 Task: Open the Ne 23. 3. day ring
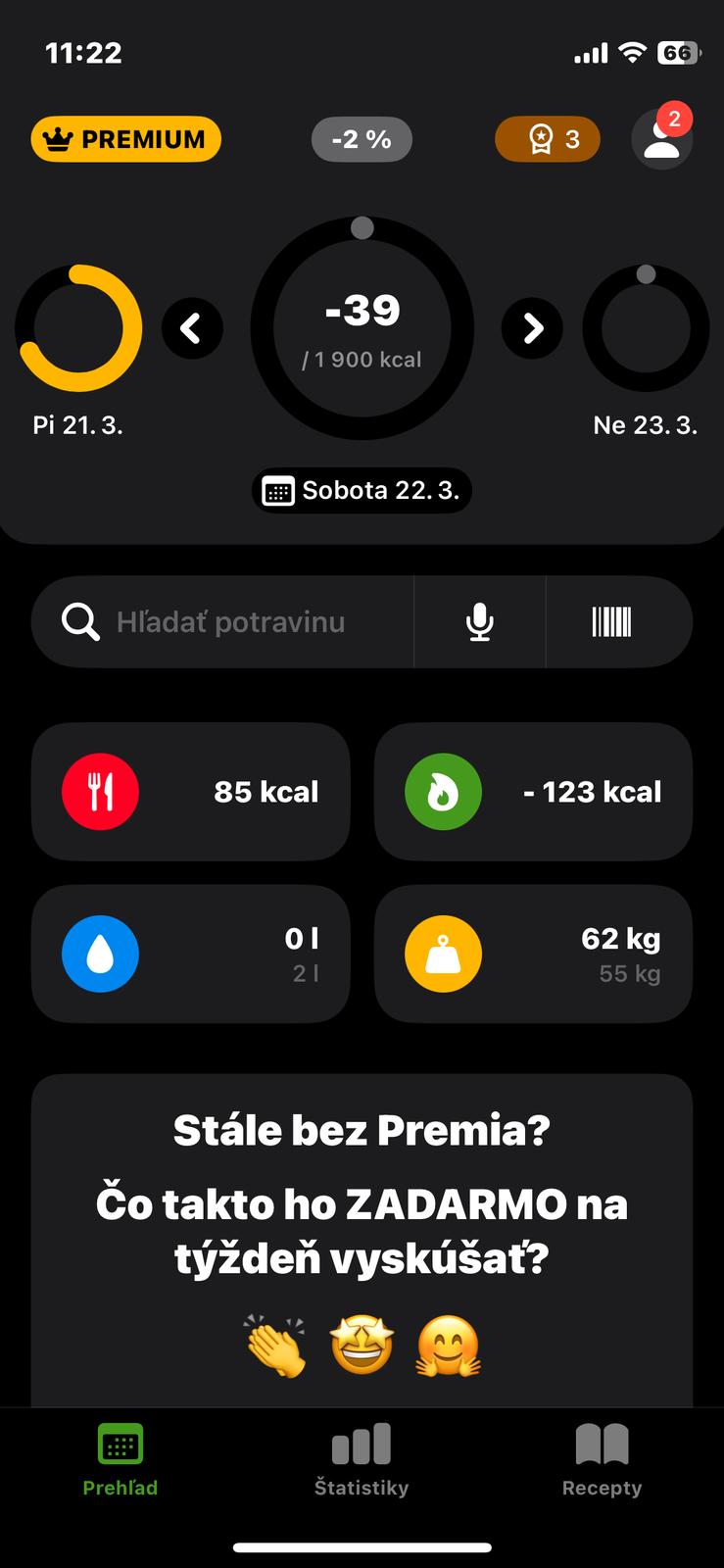pyautogui.click(x=645, y=328)
